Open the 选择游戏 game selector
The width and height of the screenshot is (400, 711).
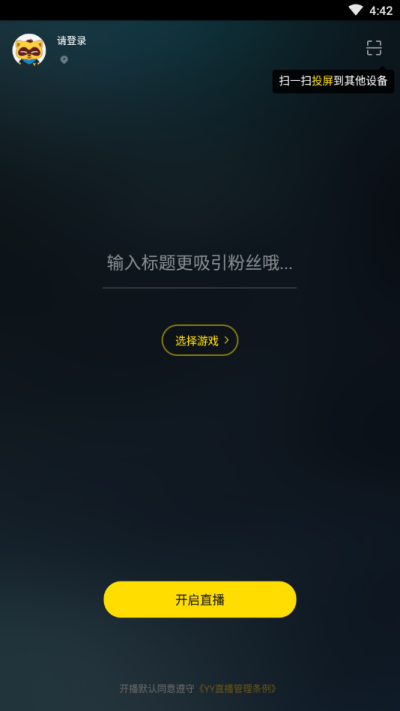coord(200,340)
